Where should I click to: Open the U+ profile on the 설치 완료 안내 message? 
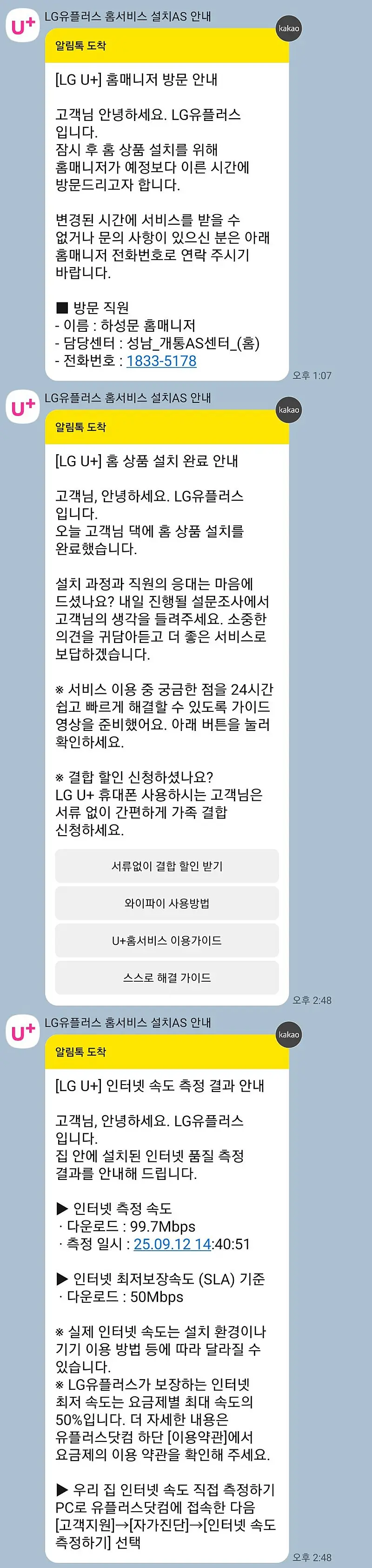coord(23,408)
